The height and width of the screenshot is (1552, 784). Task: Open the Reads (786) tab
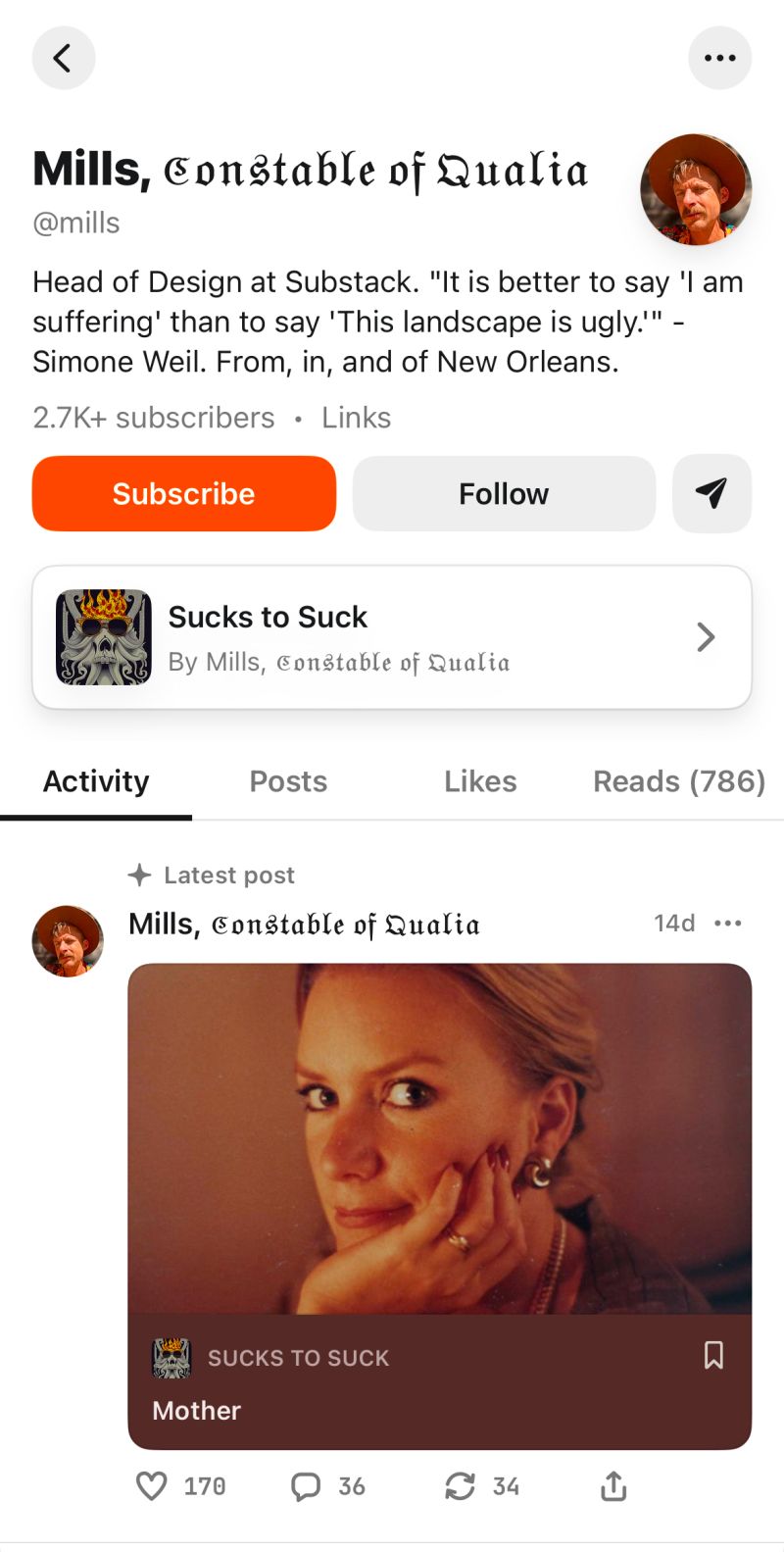point(678,781)
